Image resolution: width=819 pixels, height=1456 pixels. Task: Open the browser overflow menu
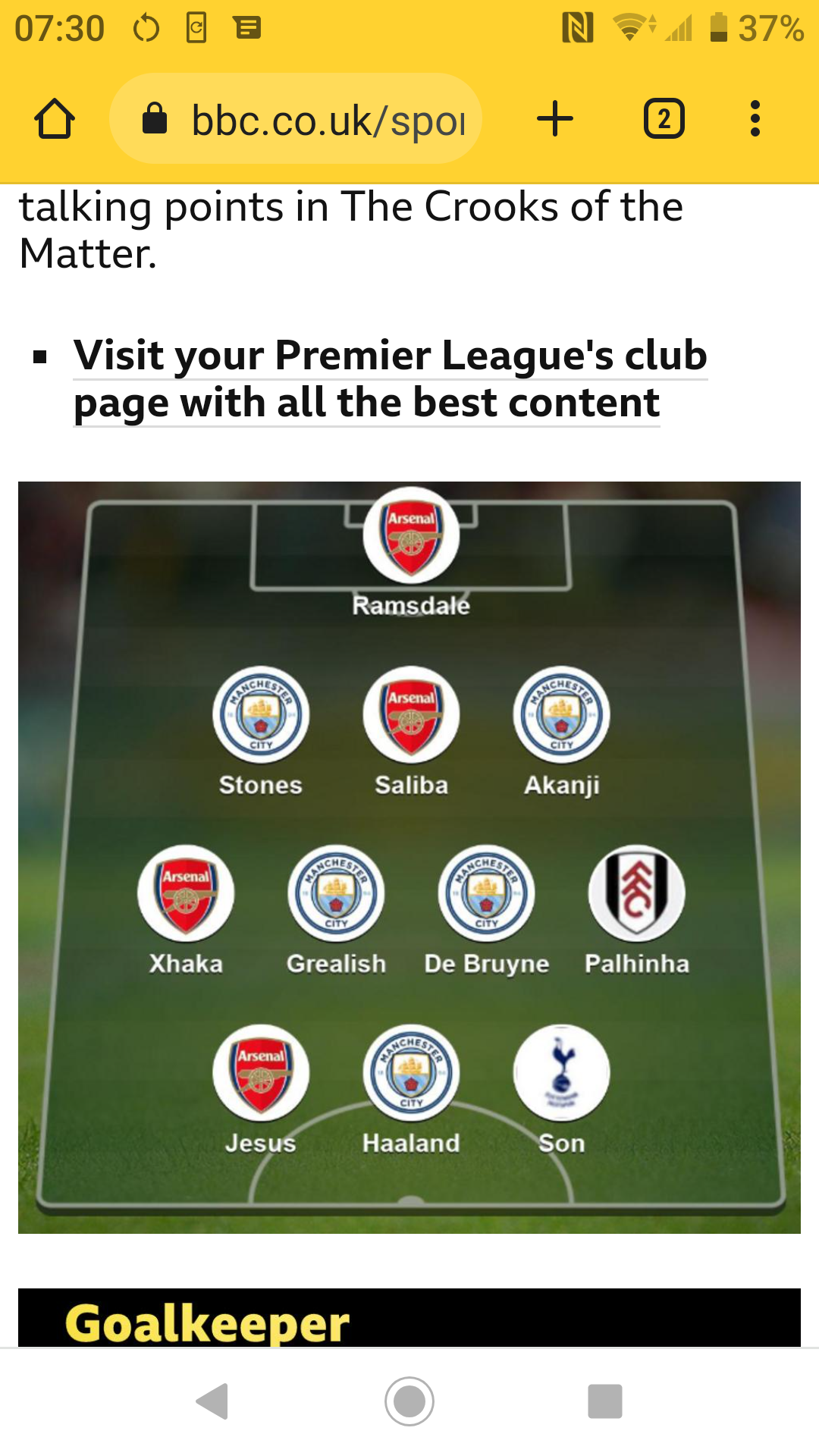pos(754,119)
